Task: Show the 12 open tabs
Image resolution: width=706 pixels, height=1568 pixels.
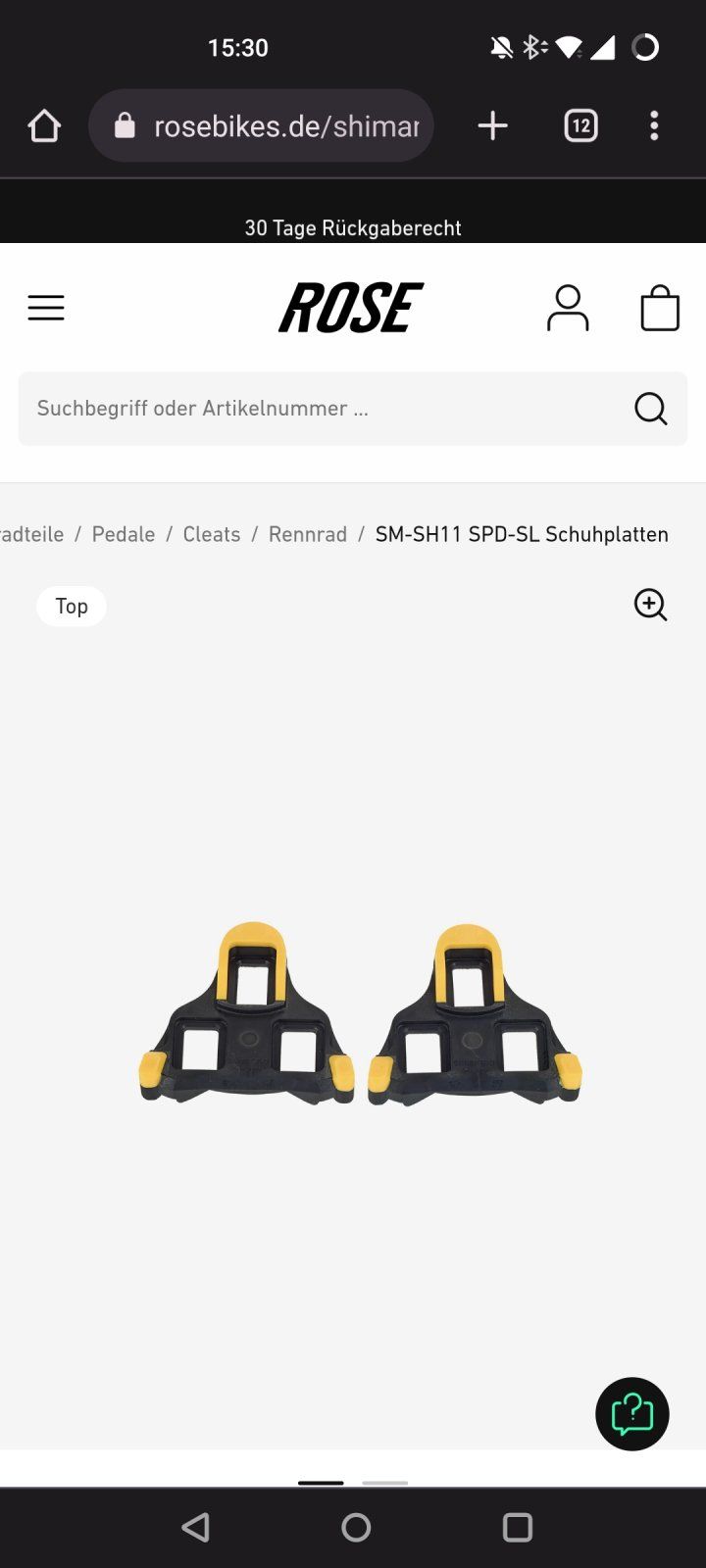Action: (x=580, y=125)
